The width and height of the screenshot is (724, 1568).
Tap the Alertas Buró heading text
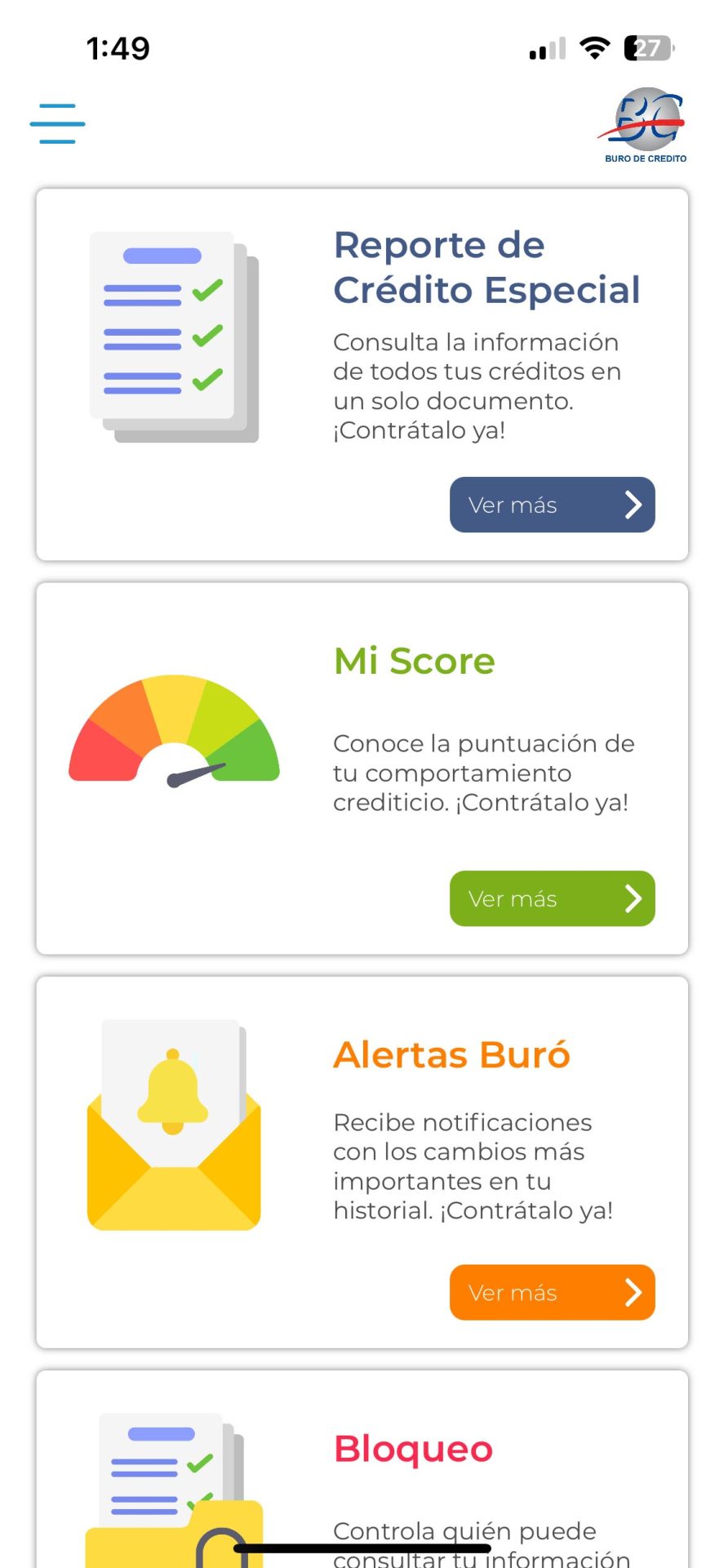pyautogui.click(x=451, y=1054)
